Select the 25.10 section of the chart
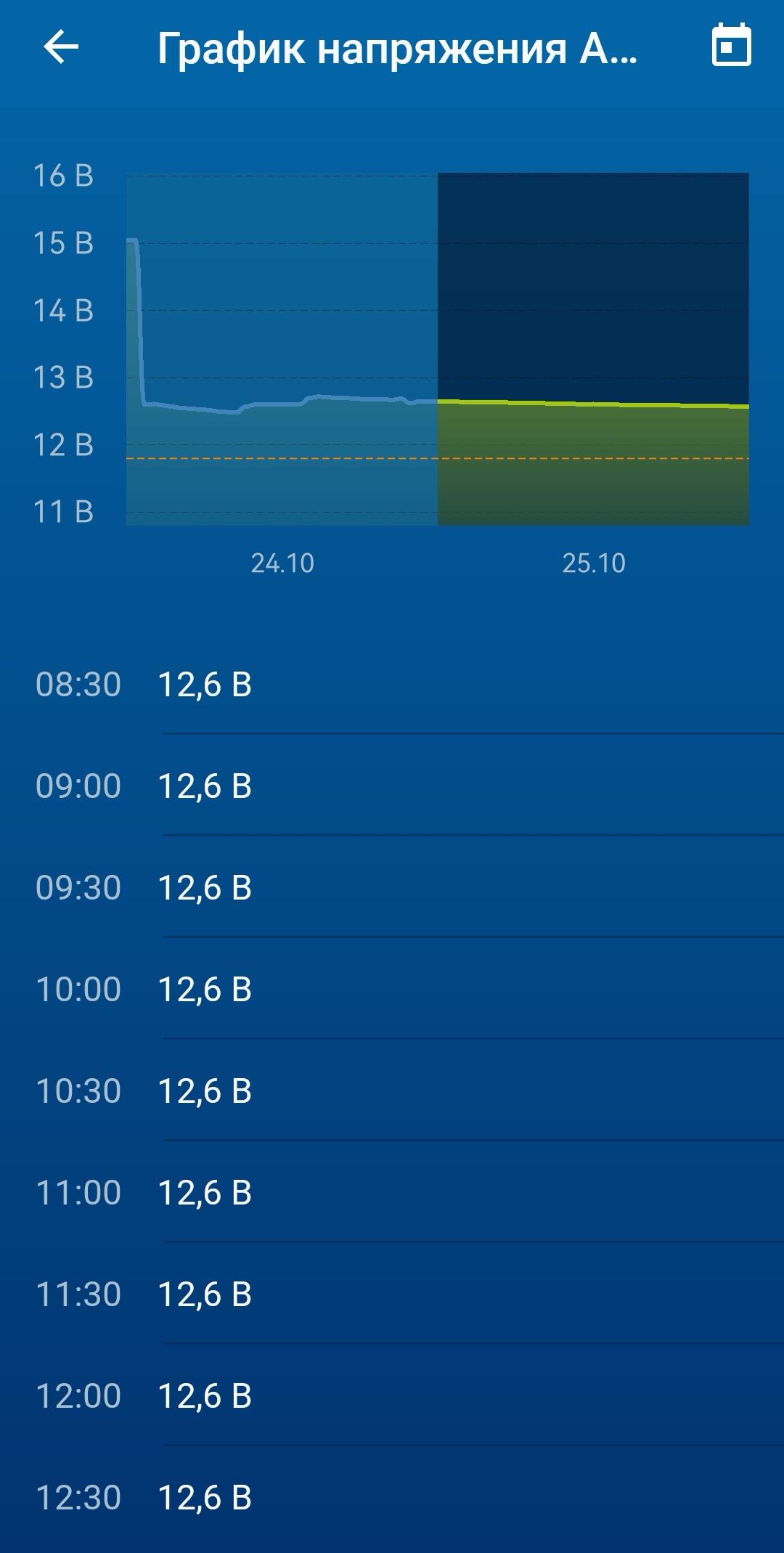Screen dimensions: 784x1553 (593, 348)
